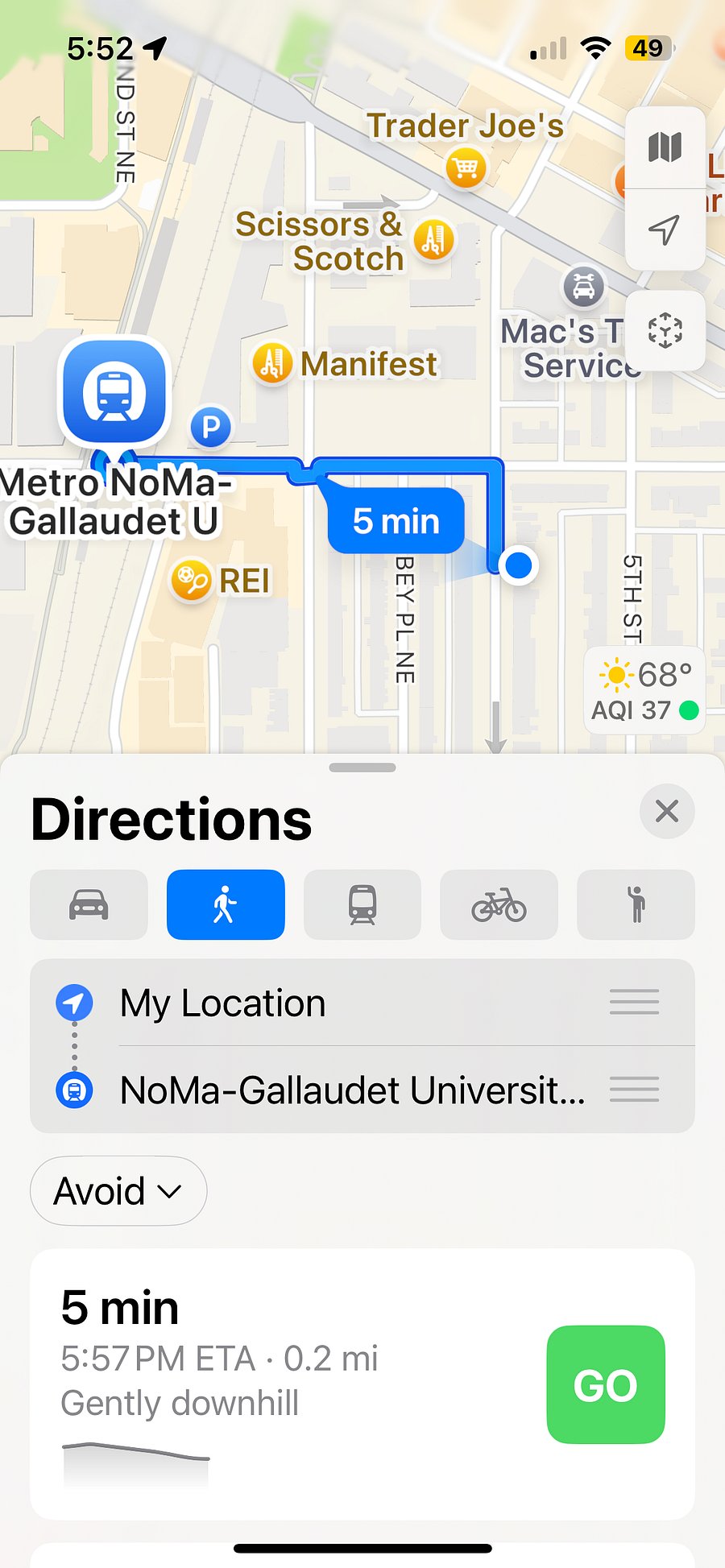
Task: Close the Directions panel
Action: point(667,811)
